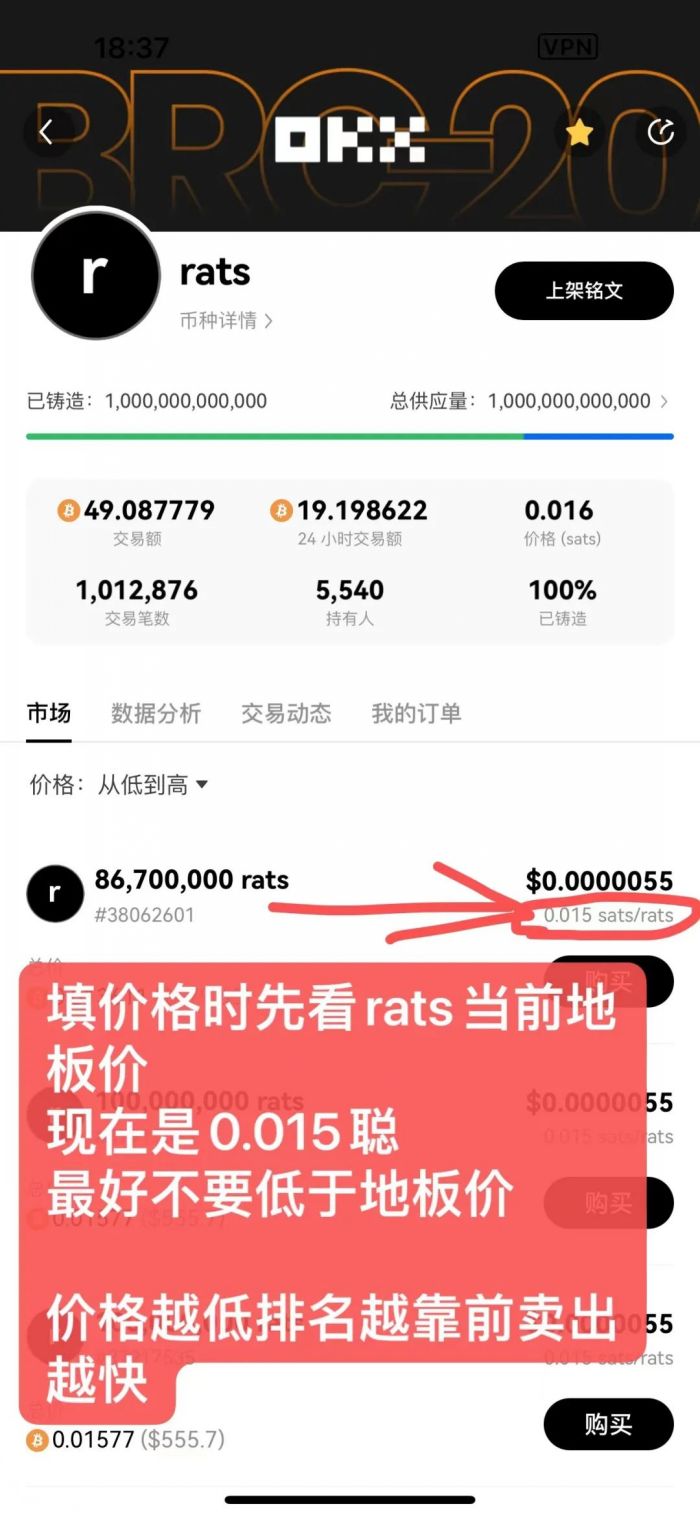Screen dimensions: 700x1517
Task: Switch to the 数据分析 tab
Action: point(156,713)
